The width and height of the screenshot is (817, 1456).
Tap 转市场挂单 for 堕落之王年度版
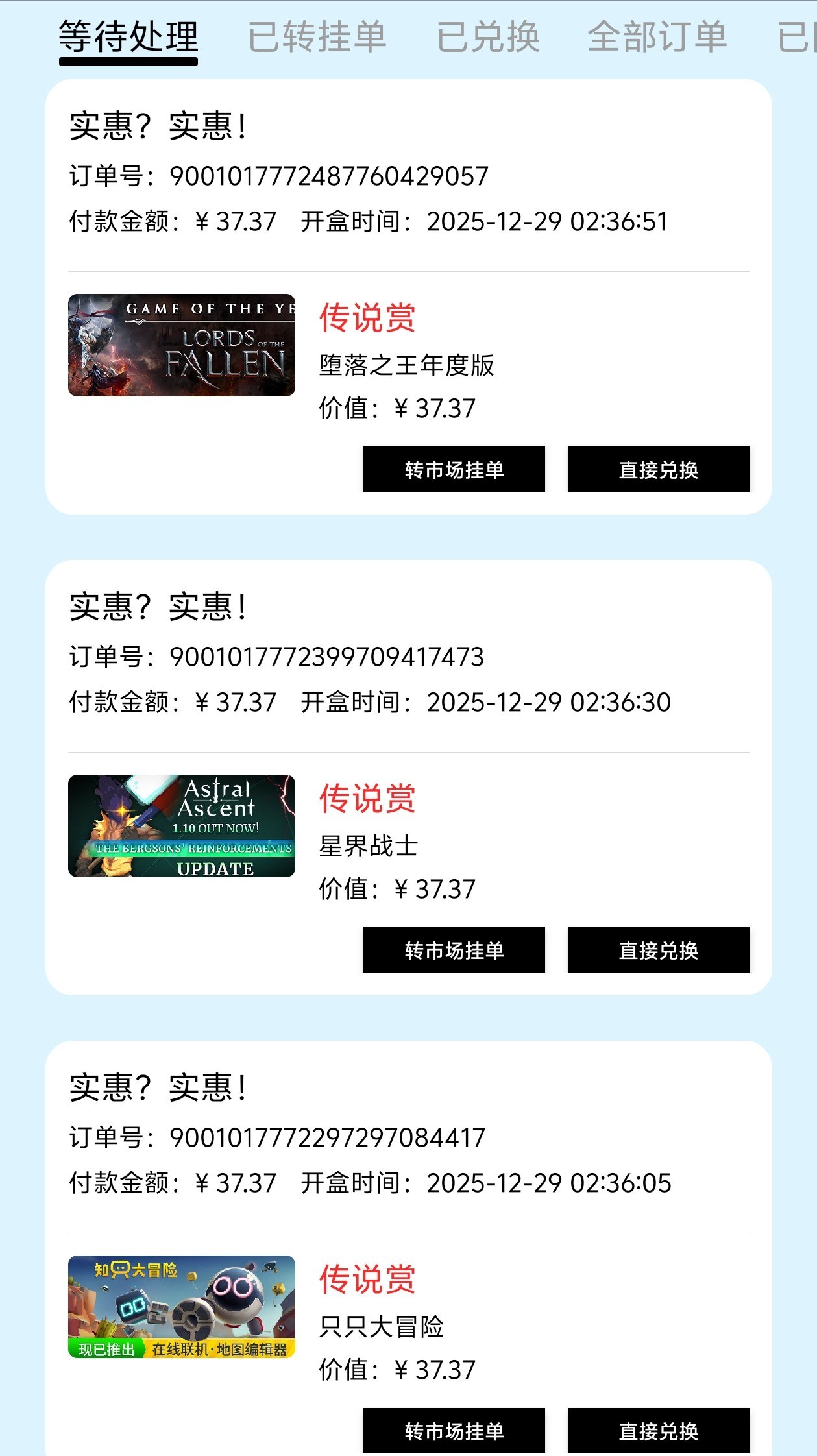454,469
